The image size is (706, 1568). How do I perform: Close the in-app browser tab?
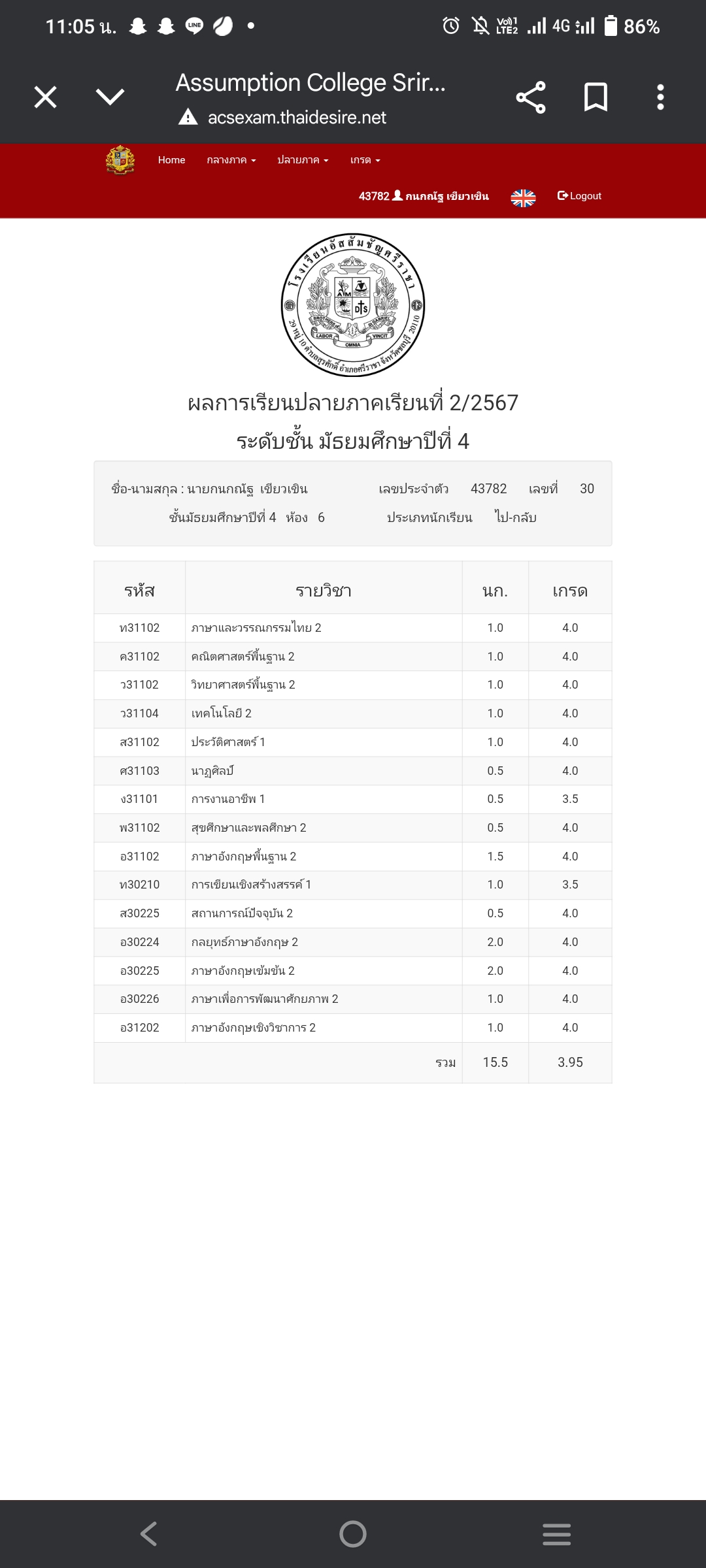click(45, 97)
